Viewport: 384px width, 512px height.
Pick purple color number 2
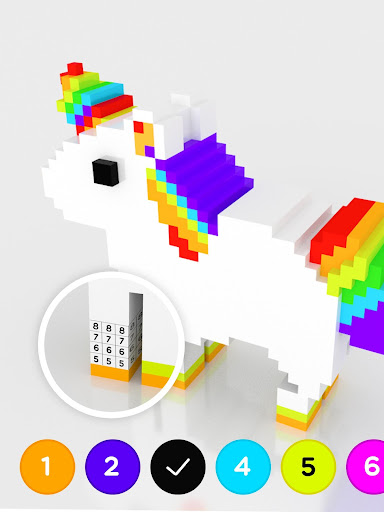(x=113, y=466)
